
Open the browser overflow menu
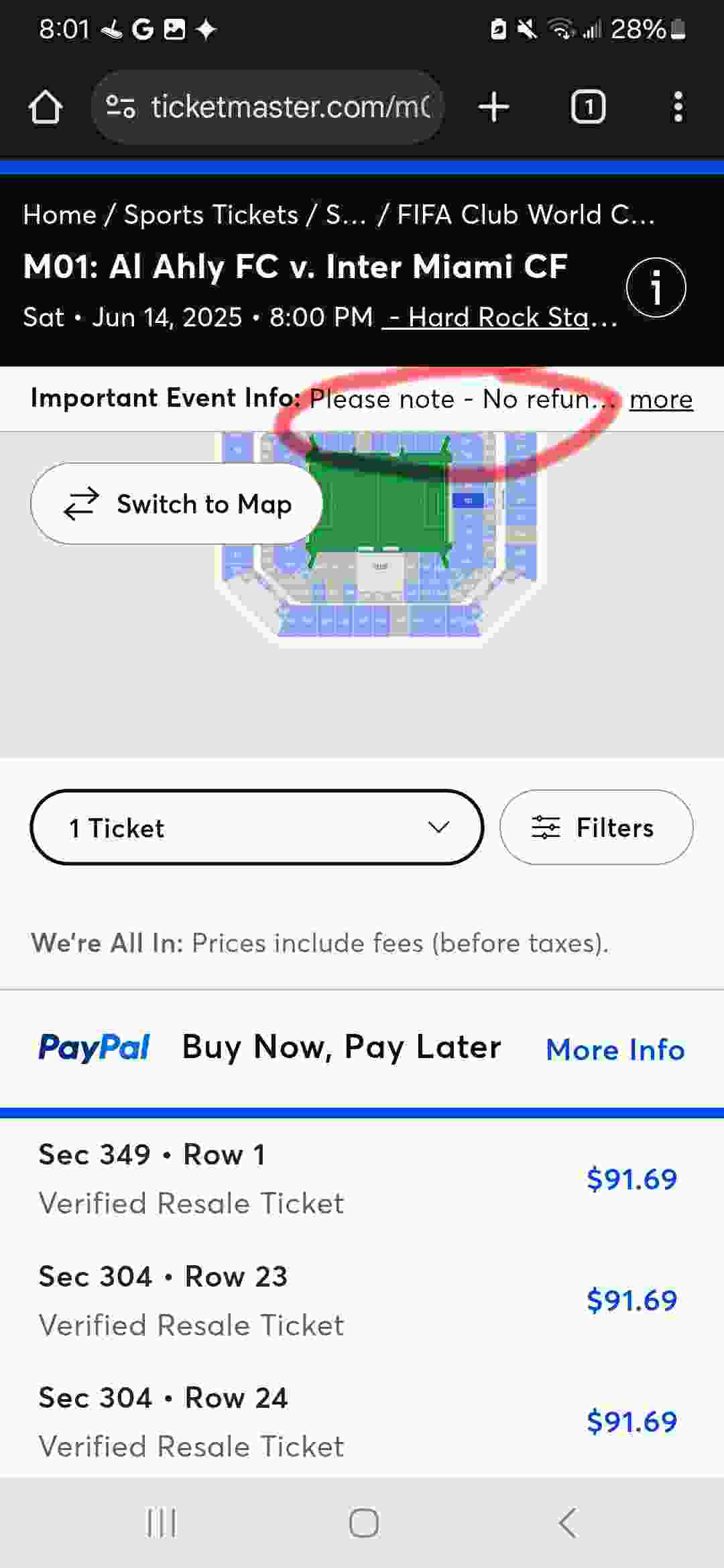tap(678, 107)
